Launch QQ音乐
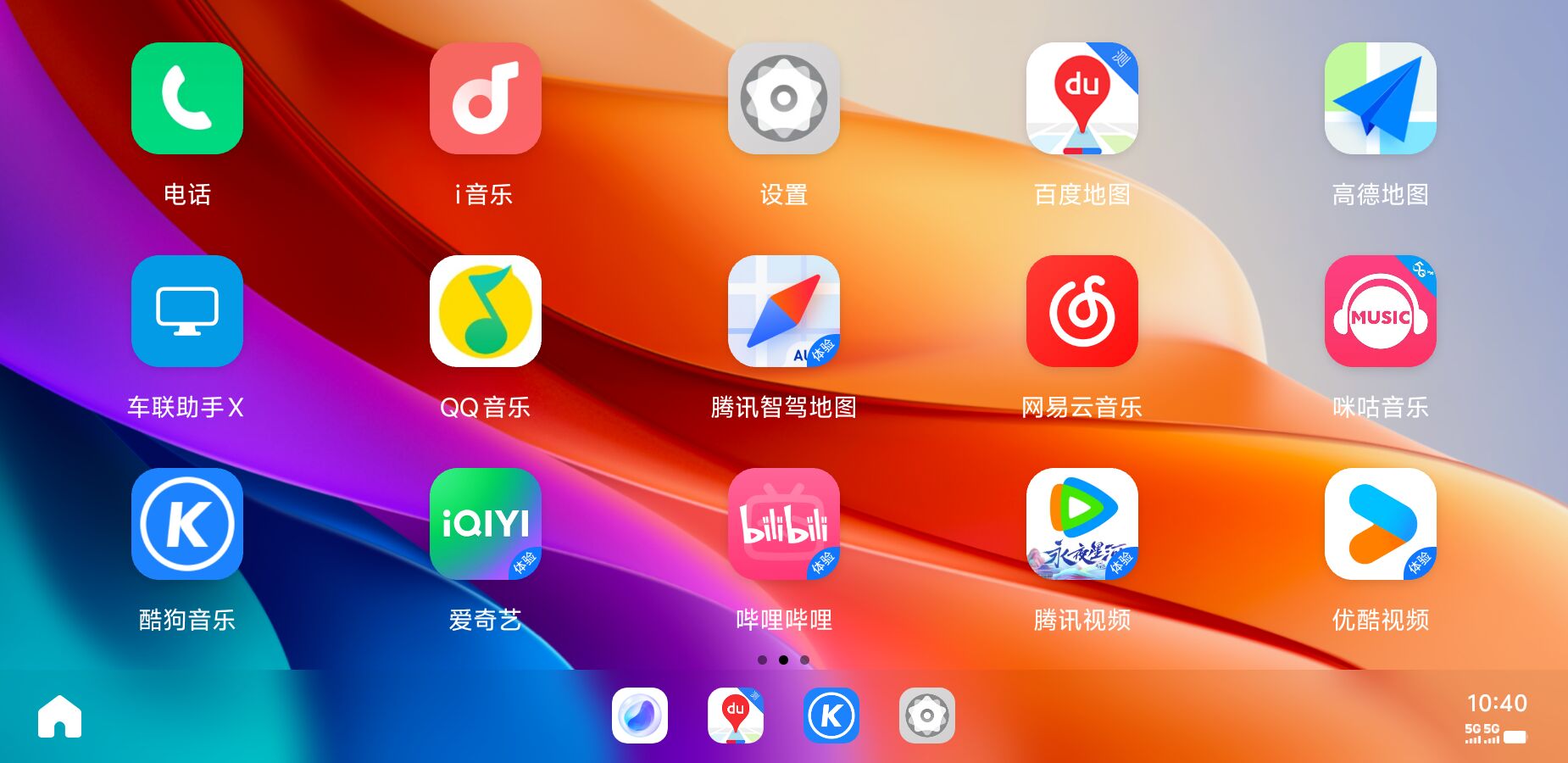The width and height of the screenshot is (1568, 763). coord(485,311)
